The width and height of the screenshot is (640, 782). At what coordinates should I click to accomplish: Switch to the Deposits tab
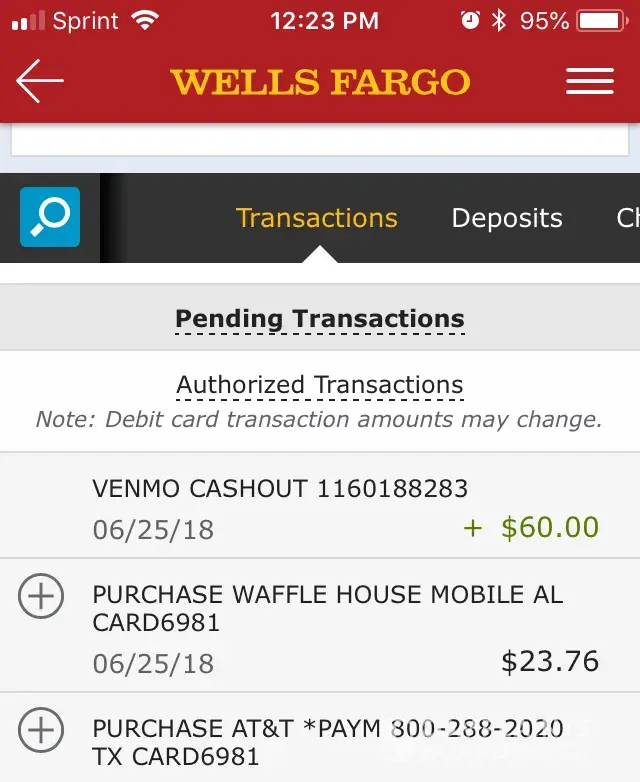point(507,218)
